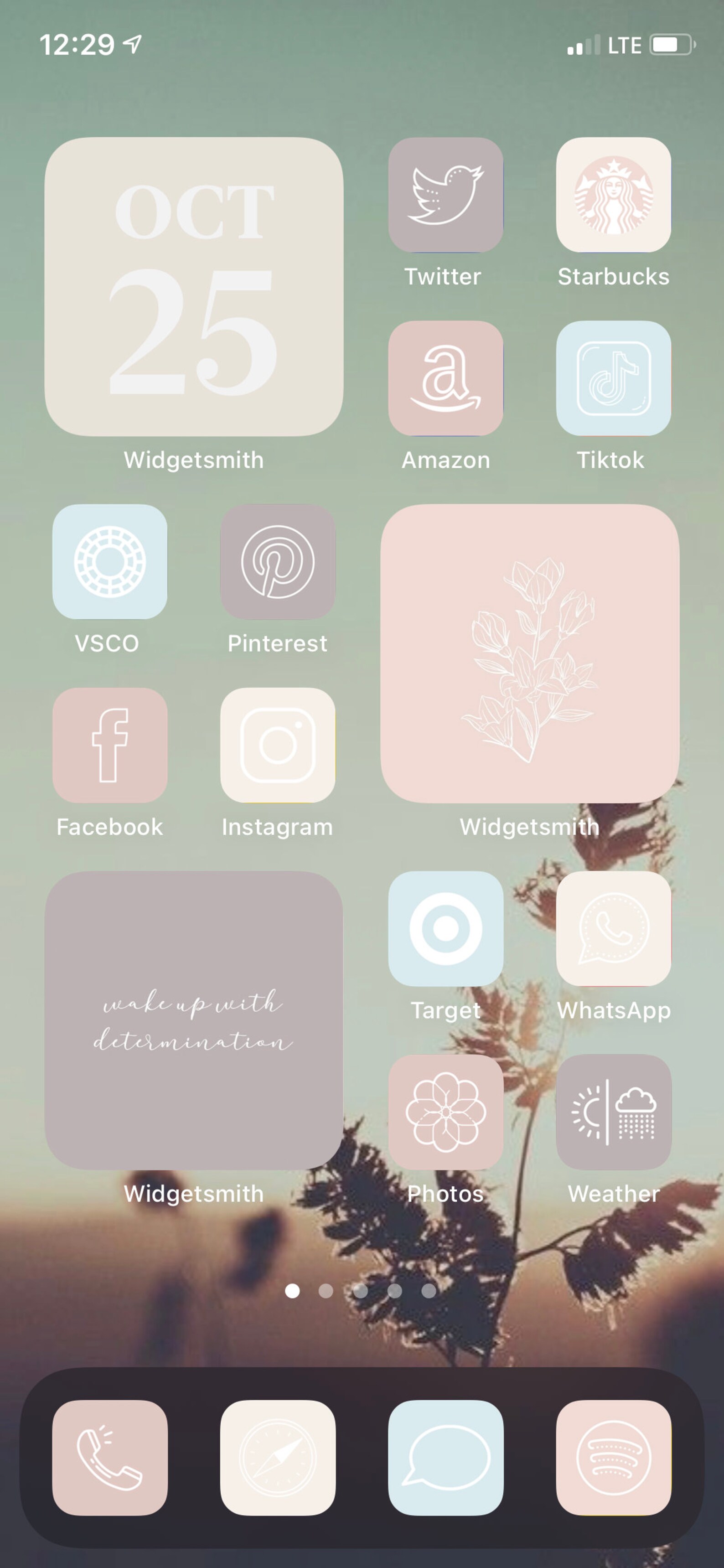724x1568 pixels.
Task: Tap the 'wake up with determination' widget
Action: pyautogui.click(x=194, y=1021)
